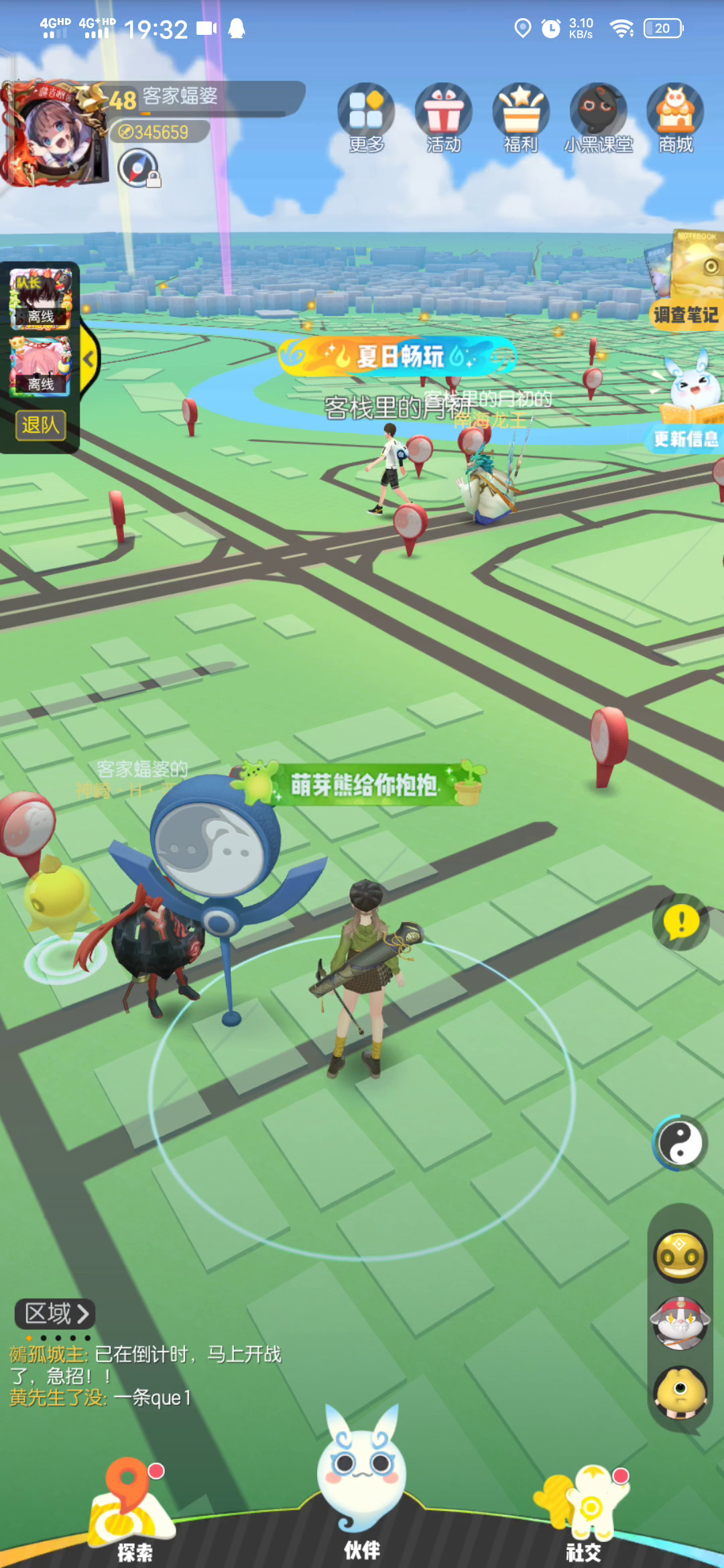Viewport: 724px width, 1568px height.
Task: Tap the yin-yang button
Action: coord(680,1143)
